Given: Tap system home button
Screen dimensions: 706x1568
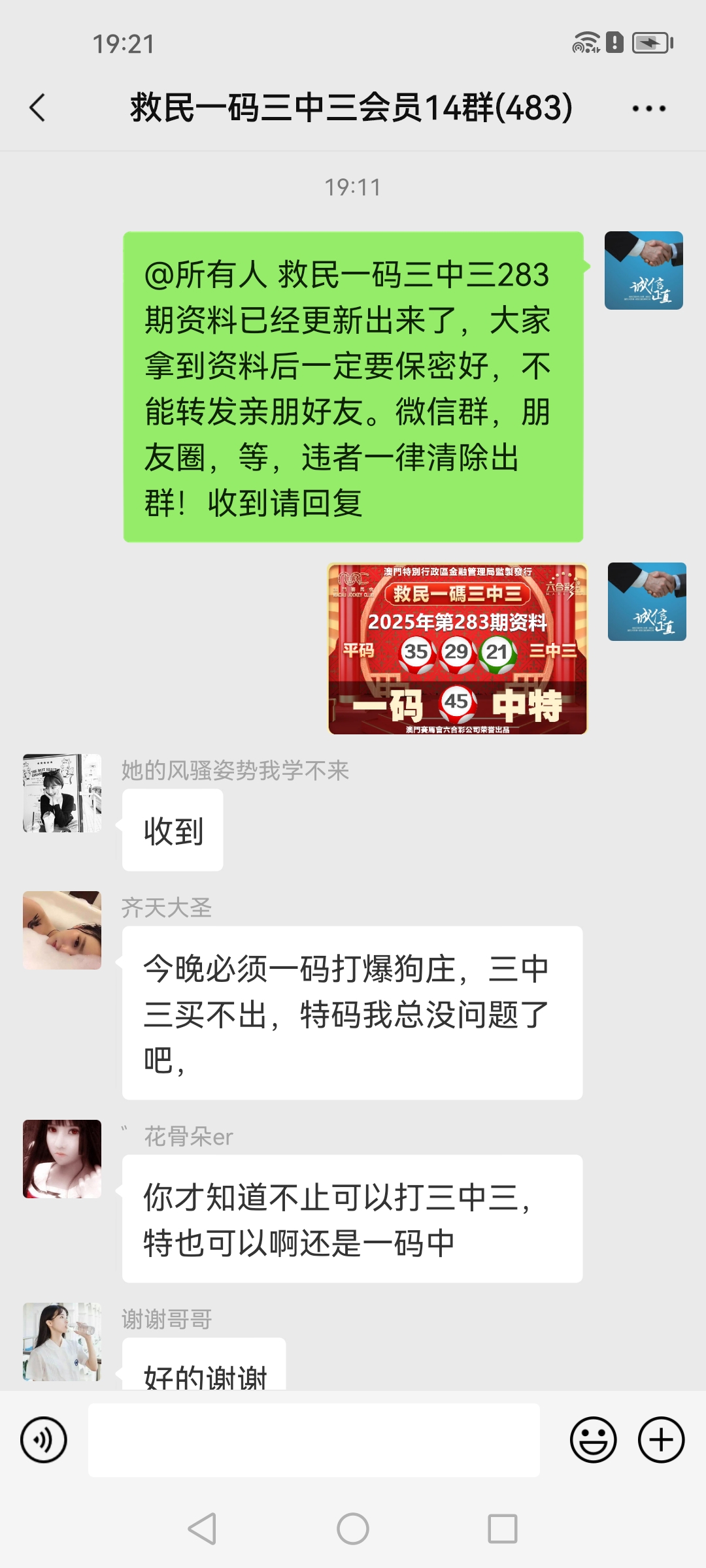Looking at the screenshot, I should pyautogui.click(x=353, y=1529).
